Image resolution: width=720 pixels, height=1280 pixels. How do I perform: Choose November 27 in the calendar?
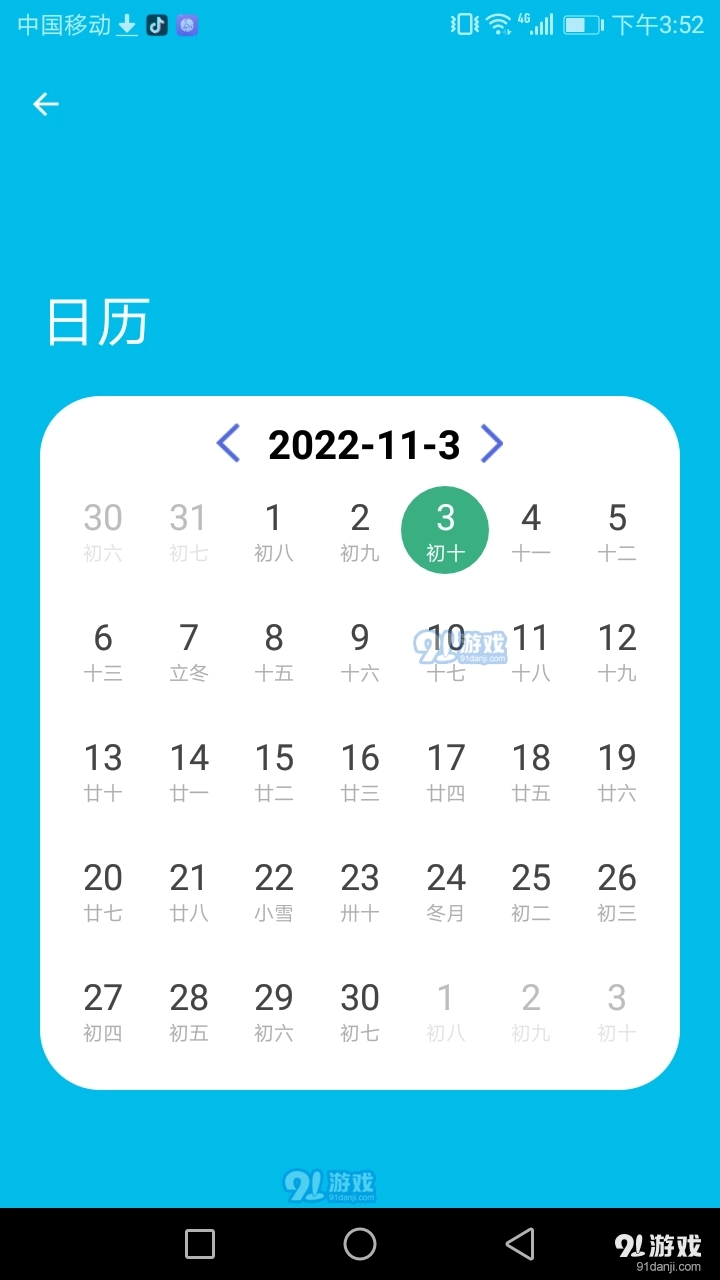103,1011
